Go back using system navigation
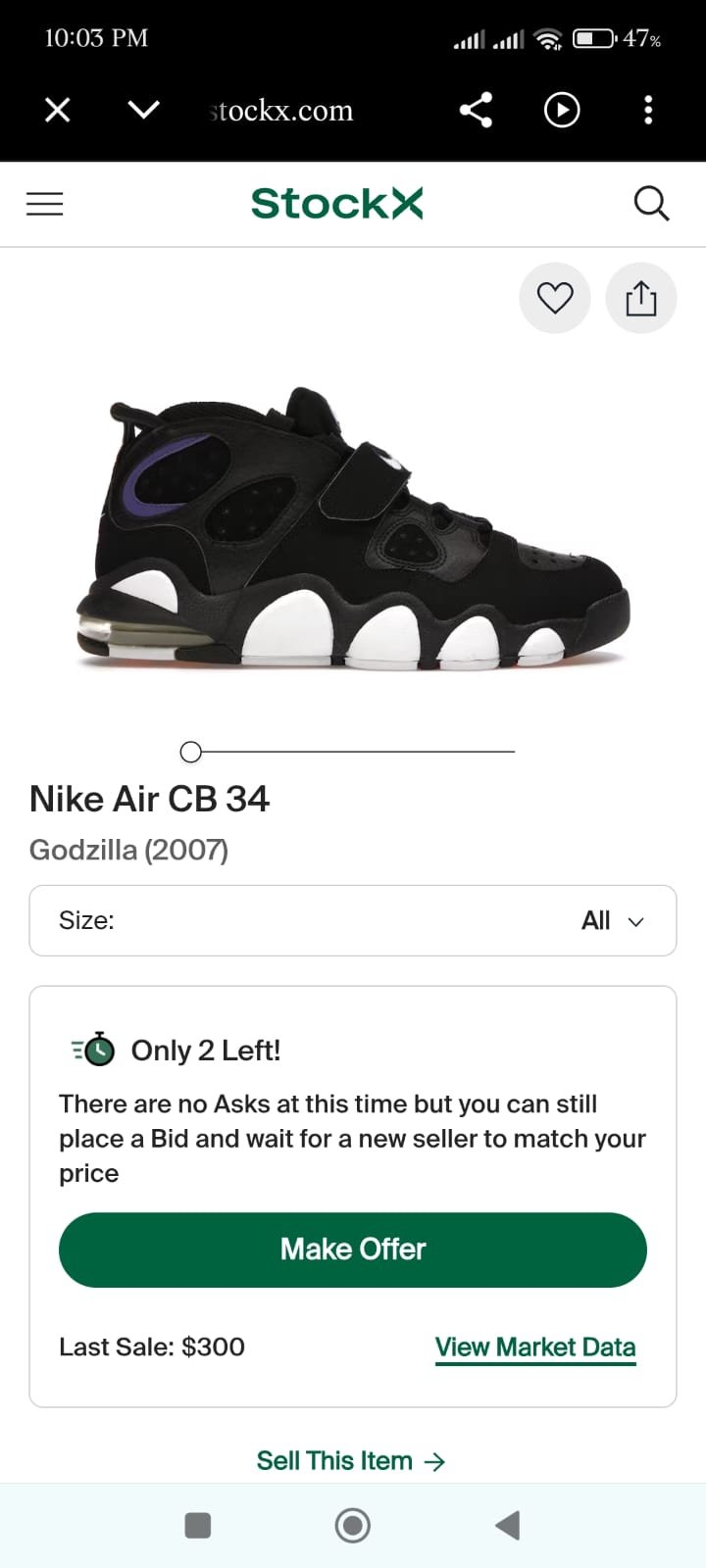706x1568 pixels. (508, 1525)
